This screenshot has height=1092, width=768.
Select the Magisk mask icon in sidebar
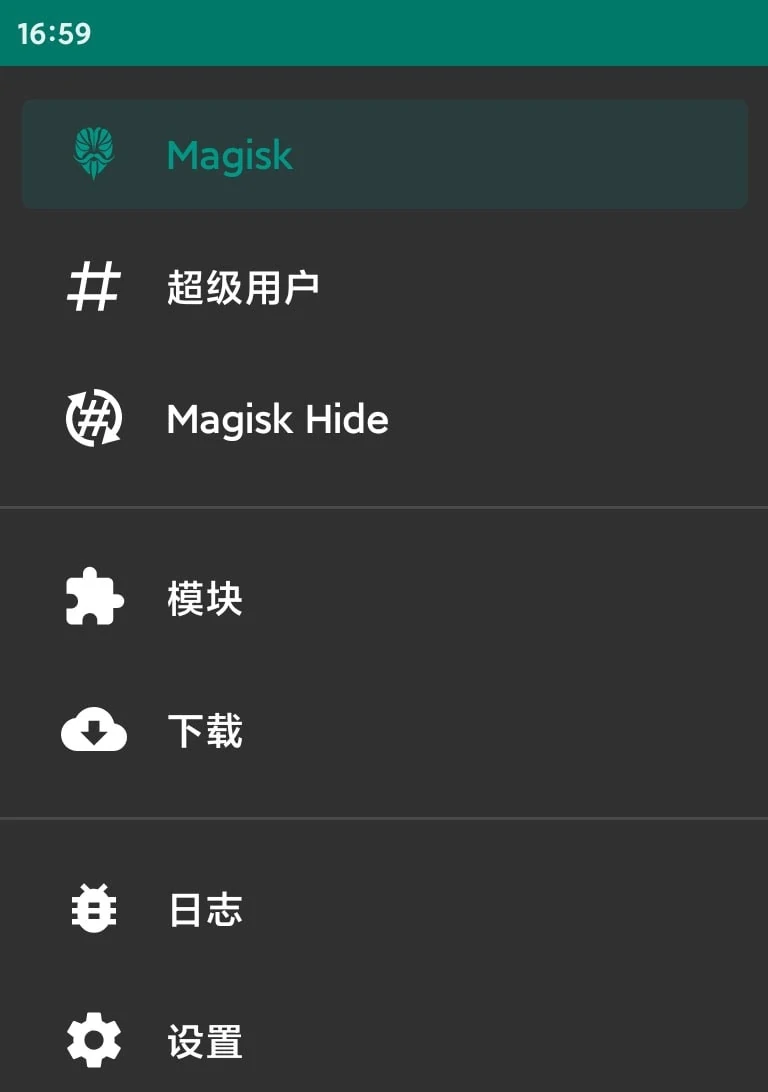tap(93, 154)
